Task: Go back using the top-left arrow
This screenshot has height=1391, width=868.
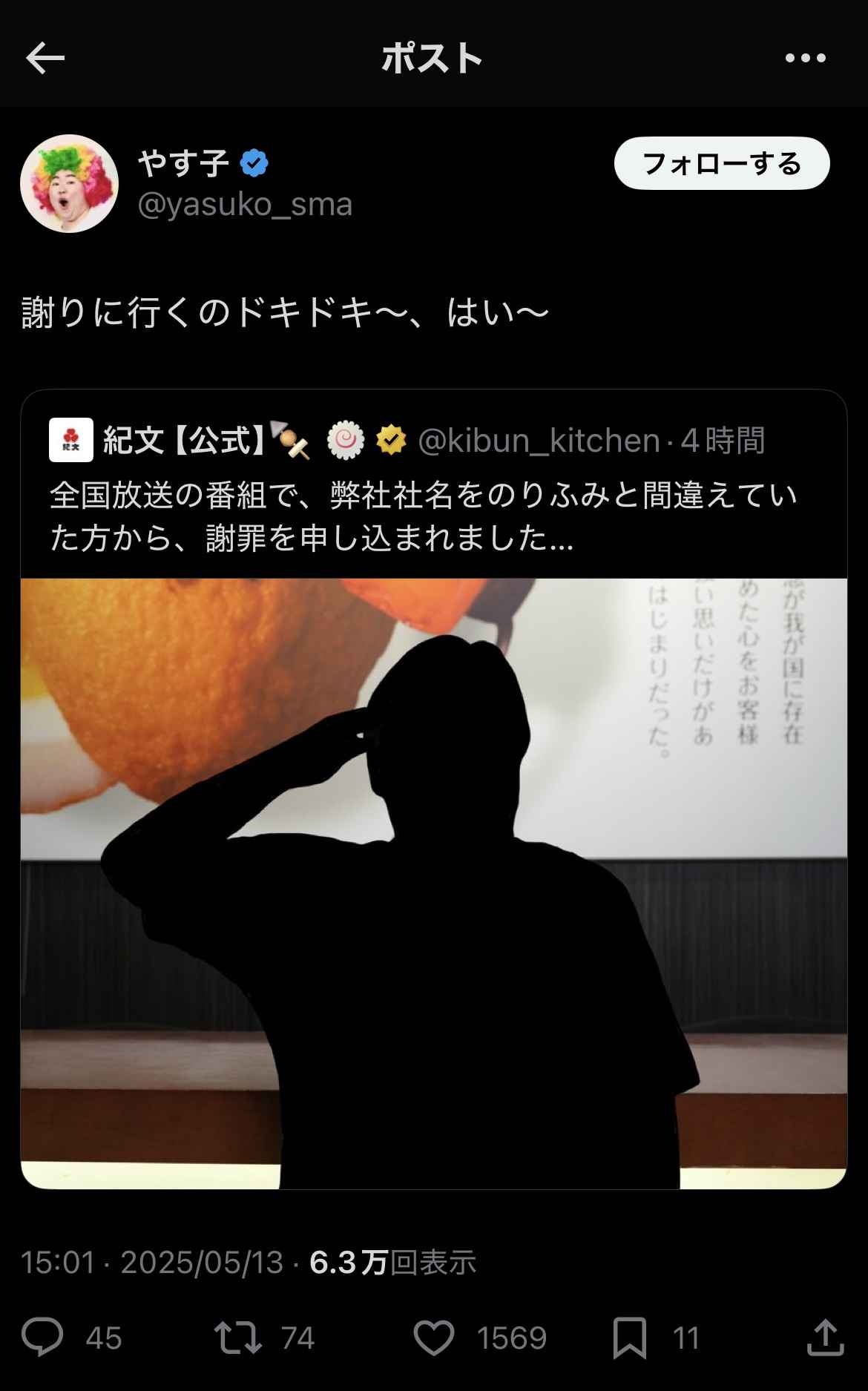Action: pos(45,59)
